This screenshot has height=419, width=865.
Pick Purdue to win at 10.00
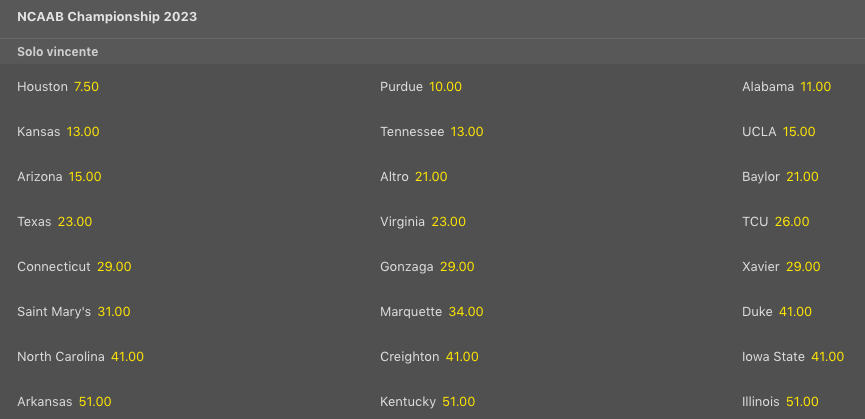[421, 87]
